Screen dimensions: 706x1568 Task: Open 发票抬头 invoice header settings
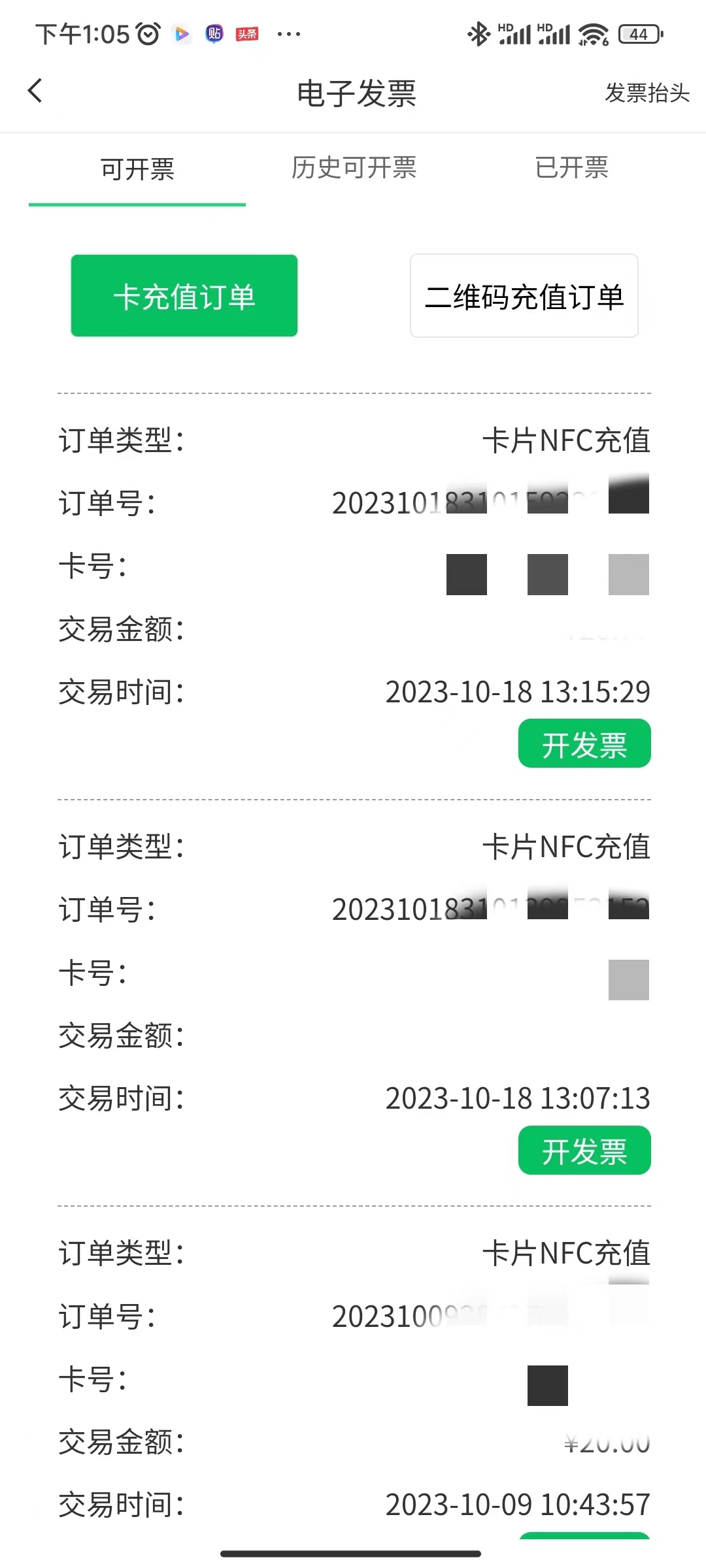point(647,93)
